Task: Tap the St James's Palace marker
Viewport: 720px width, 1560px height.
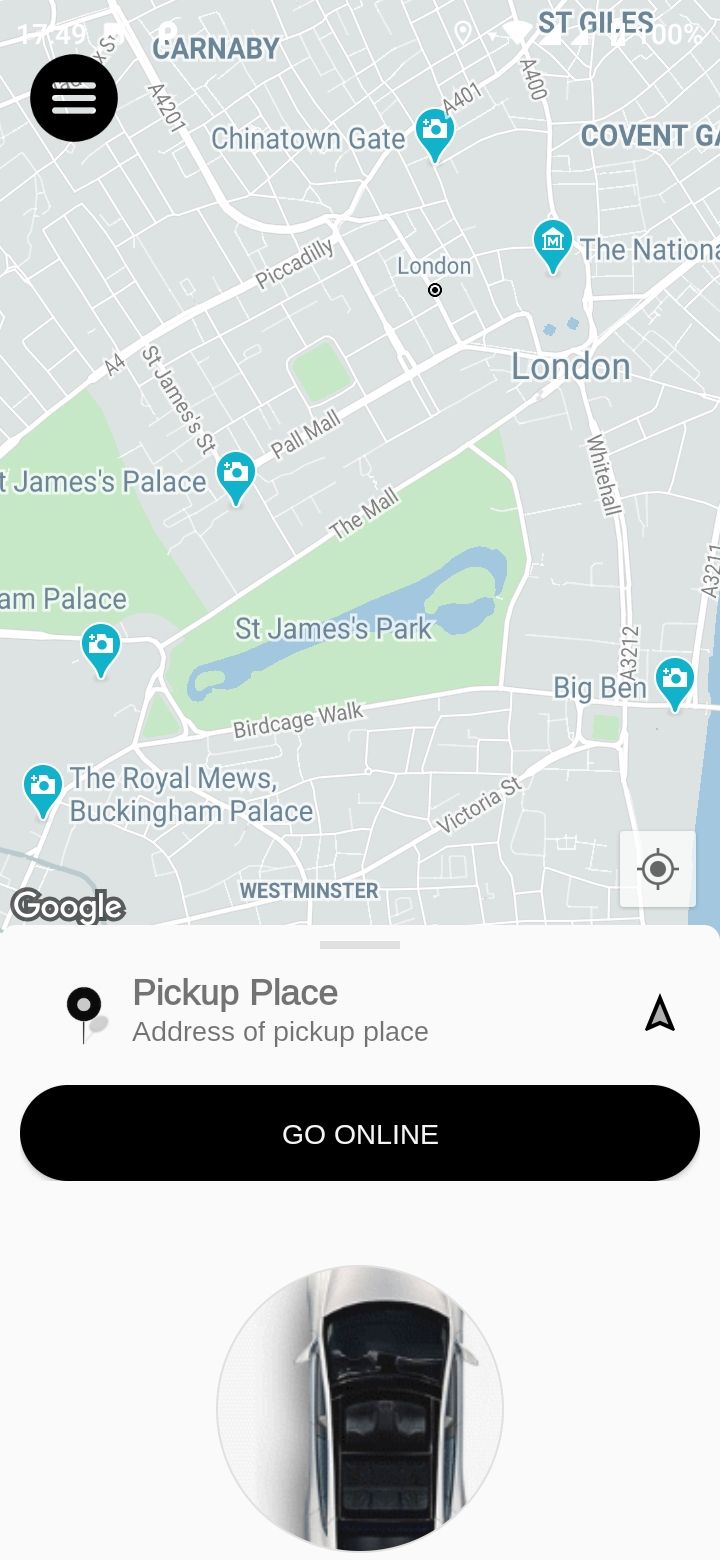Action: point(236,476)
